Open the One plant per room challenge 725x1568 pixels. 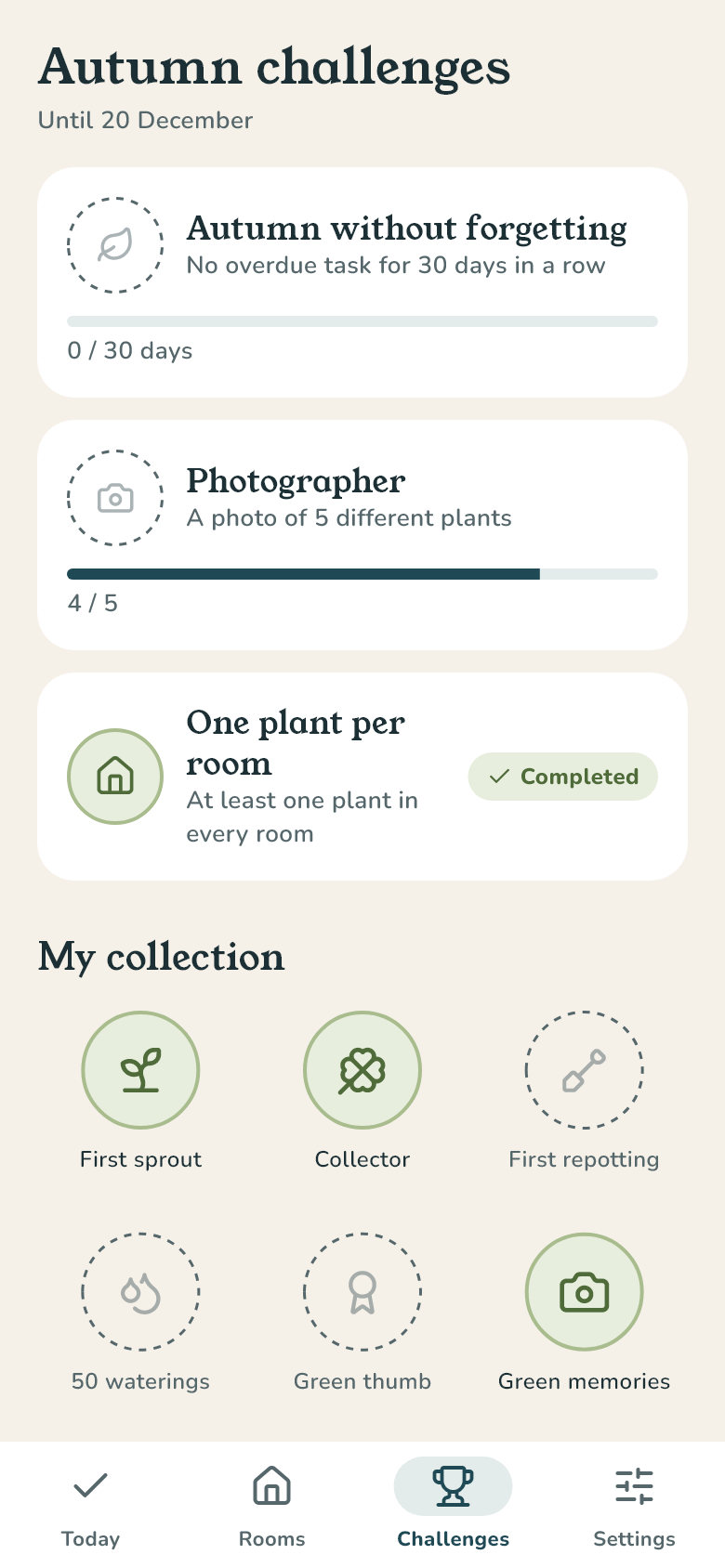tap(362, 777)
